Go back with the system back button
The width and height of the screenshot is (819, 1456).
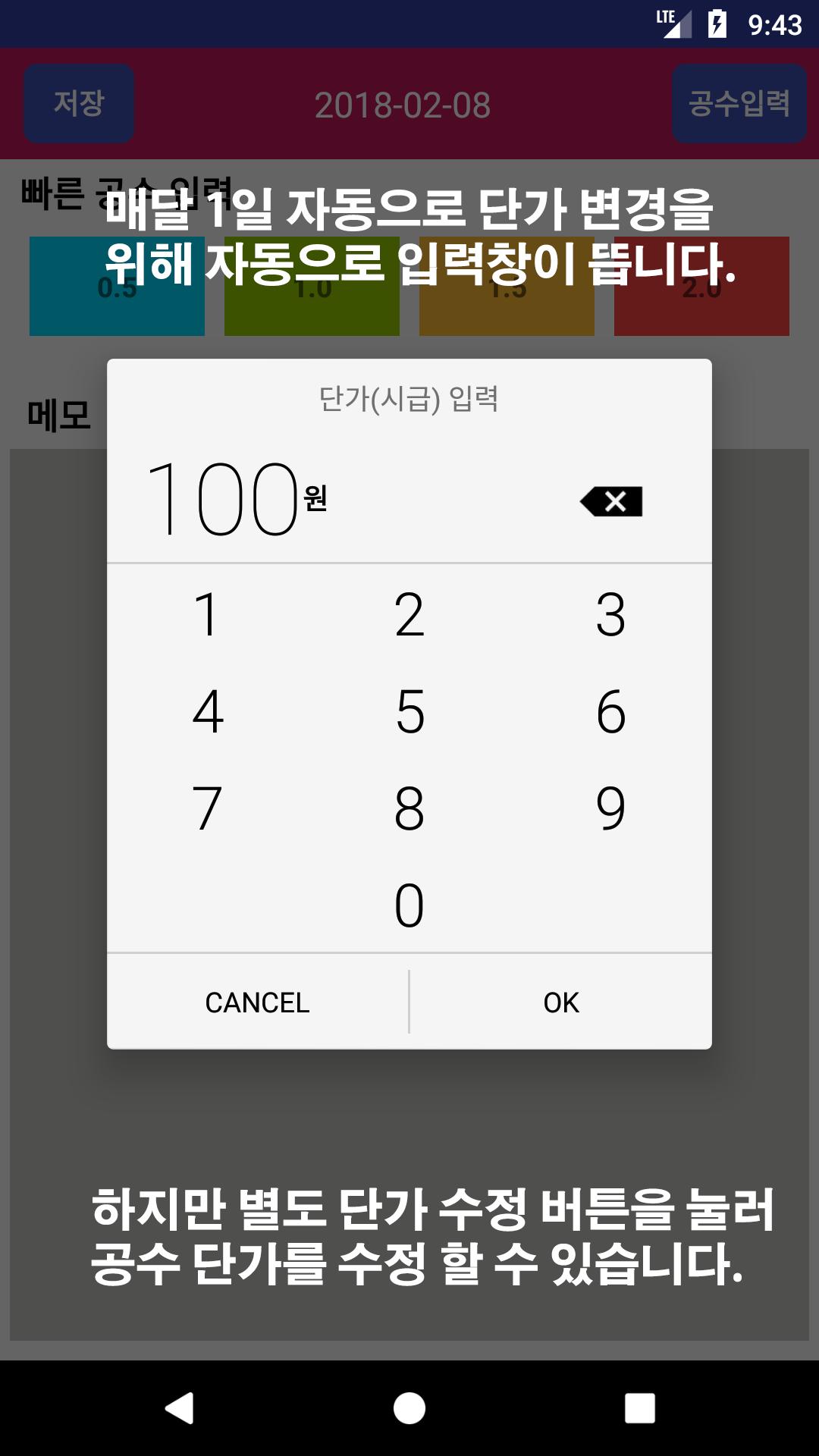[180, 1408]
